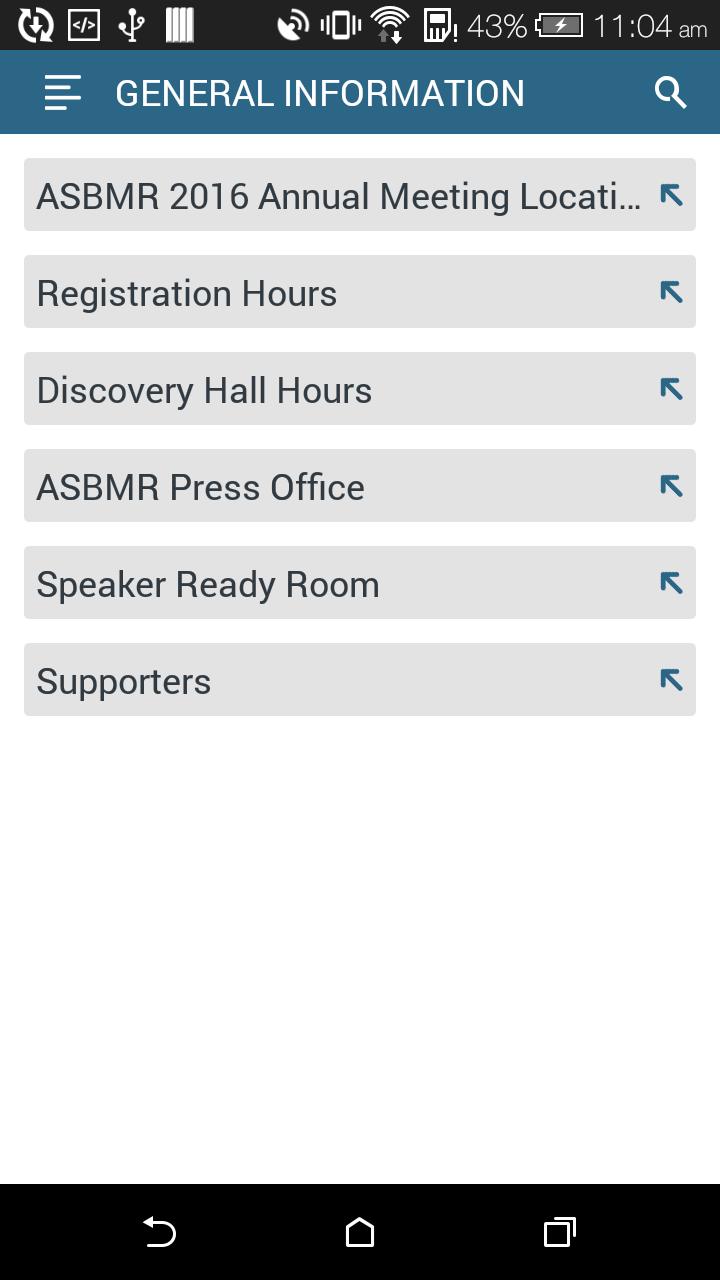
Task: Open the navigation drawer menu
Action: pos(62,93)
